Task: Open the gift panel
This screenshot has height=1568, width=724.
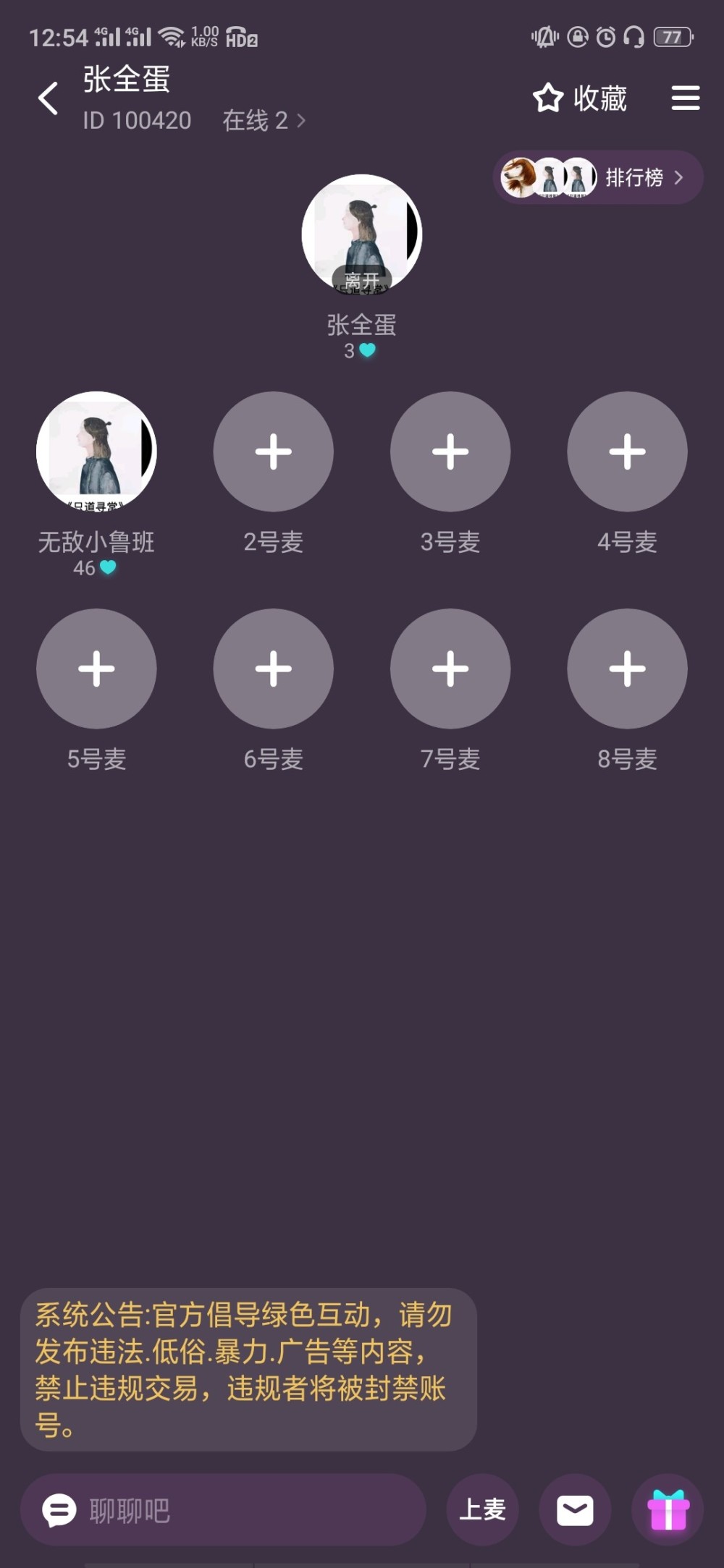Action: click(x=668, y=1510)
